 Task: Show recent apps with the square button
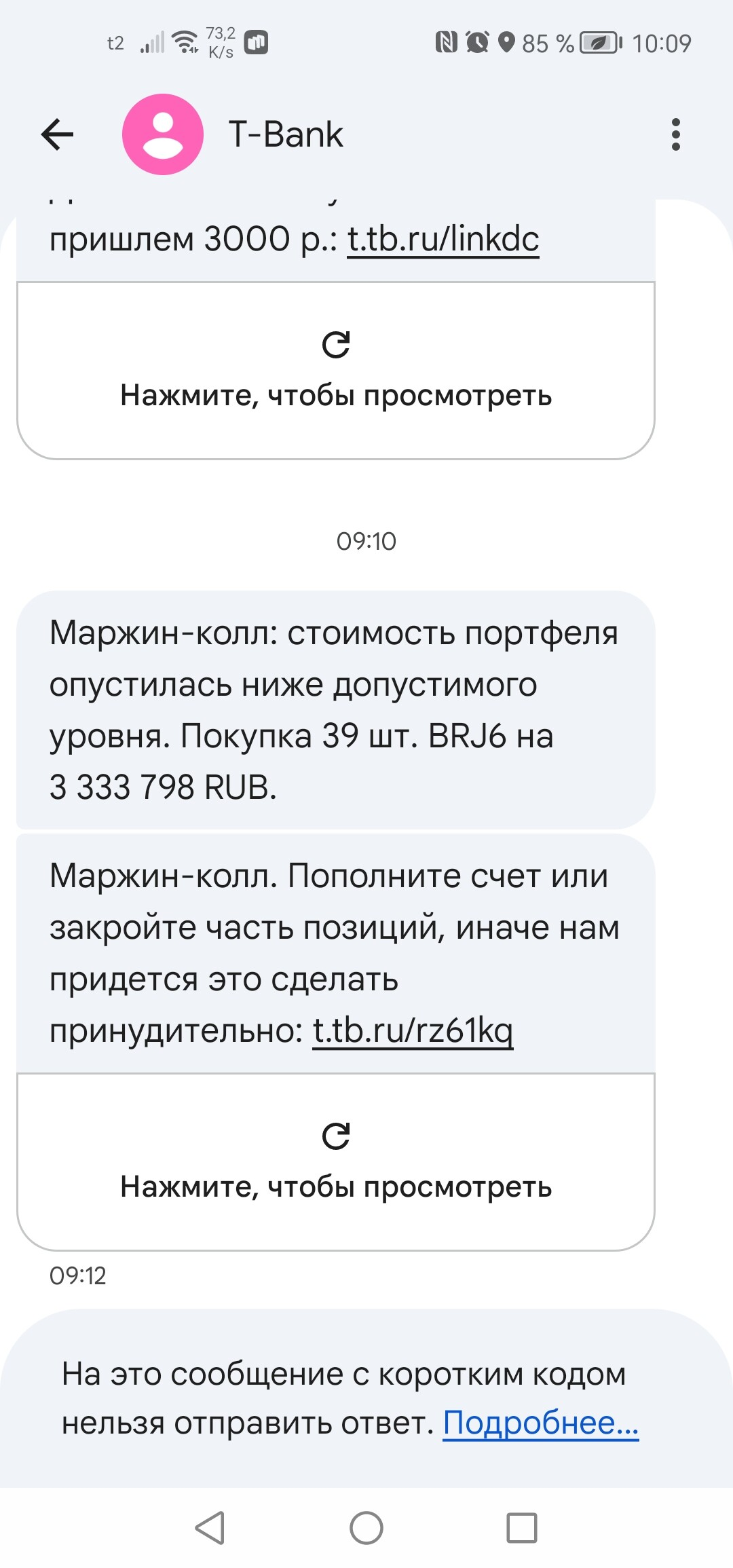click(x=522, y=1529)
